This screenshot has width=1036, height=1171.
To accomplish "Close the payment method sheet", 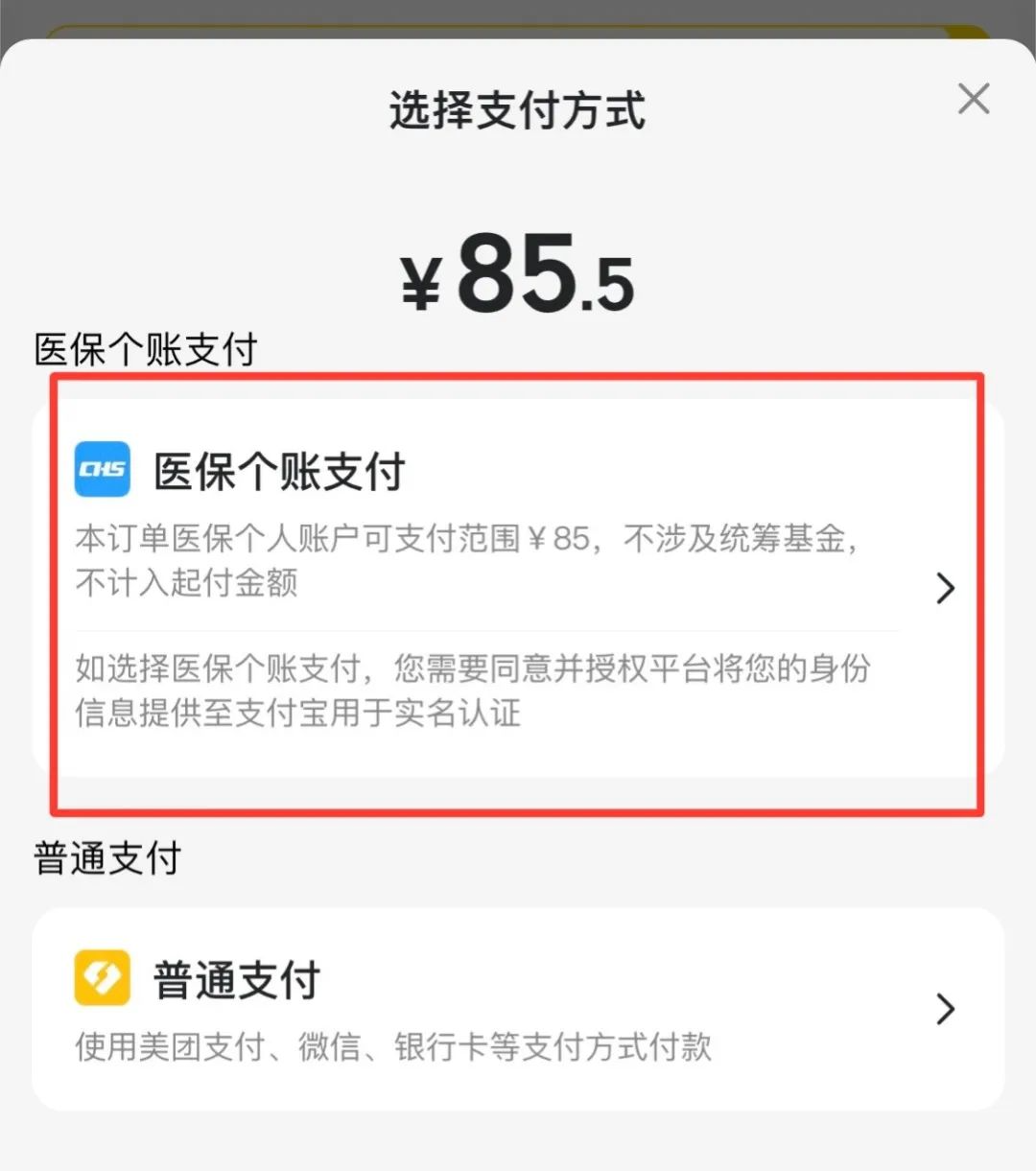I will (973, 99).
